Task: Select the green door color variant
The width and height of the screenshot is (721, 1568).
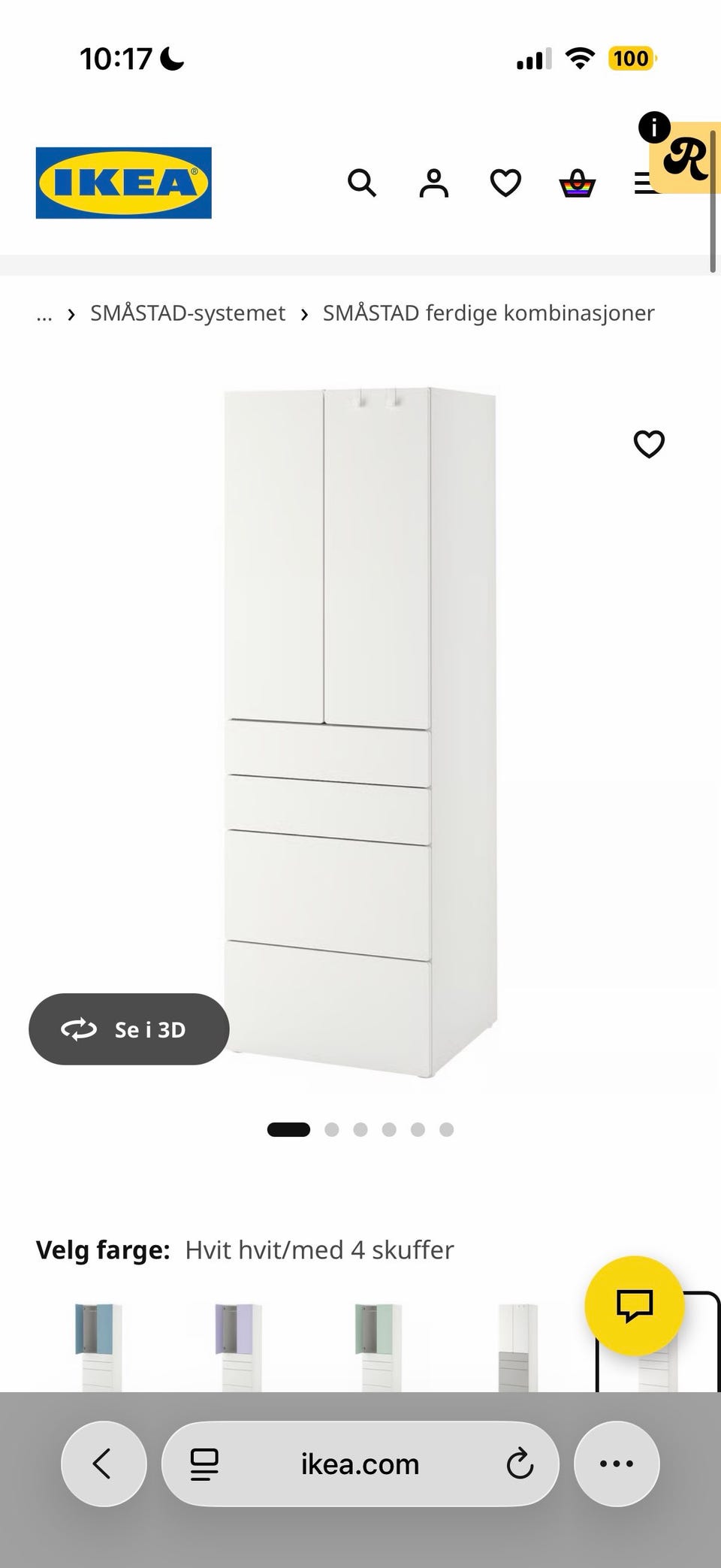Action: (x=379, y=1347)
